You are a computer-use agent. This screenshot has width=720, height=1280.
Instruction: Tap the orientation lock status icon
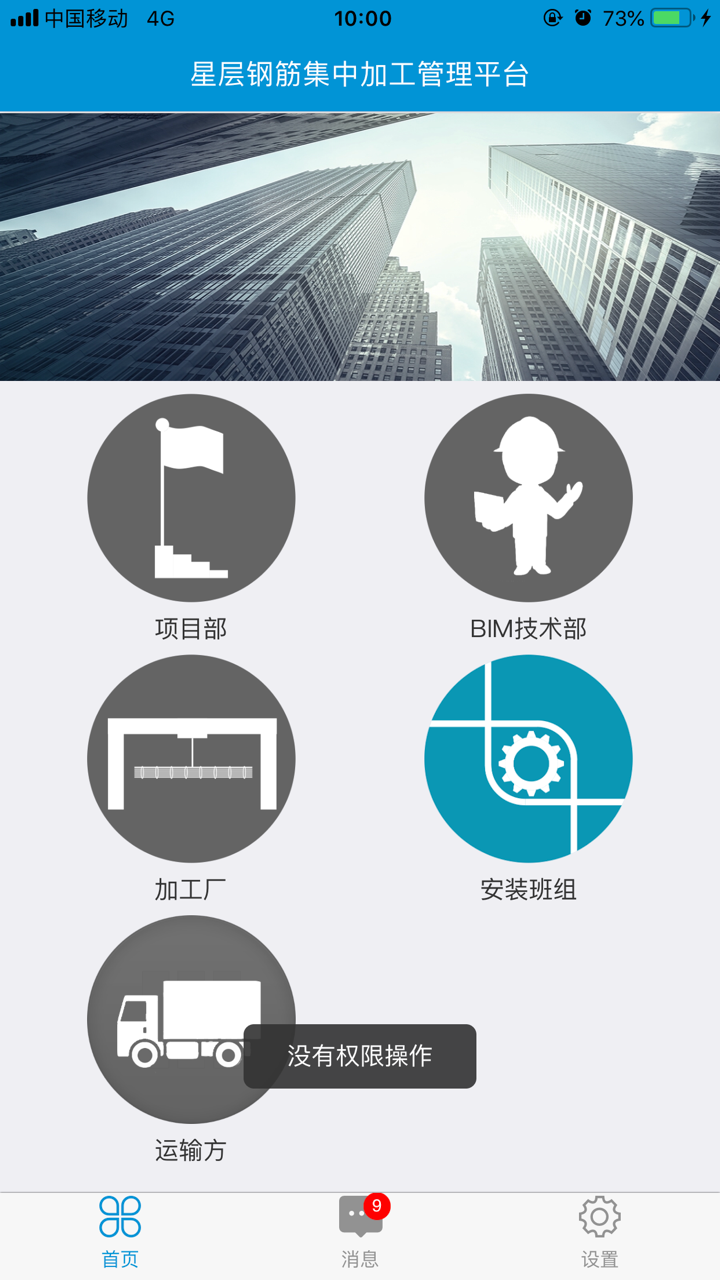(552, 16)
